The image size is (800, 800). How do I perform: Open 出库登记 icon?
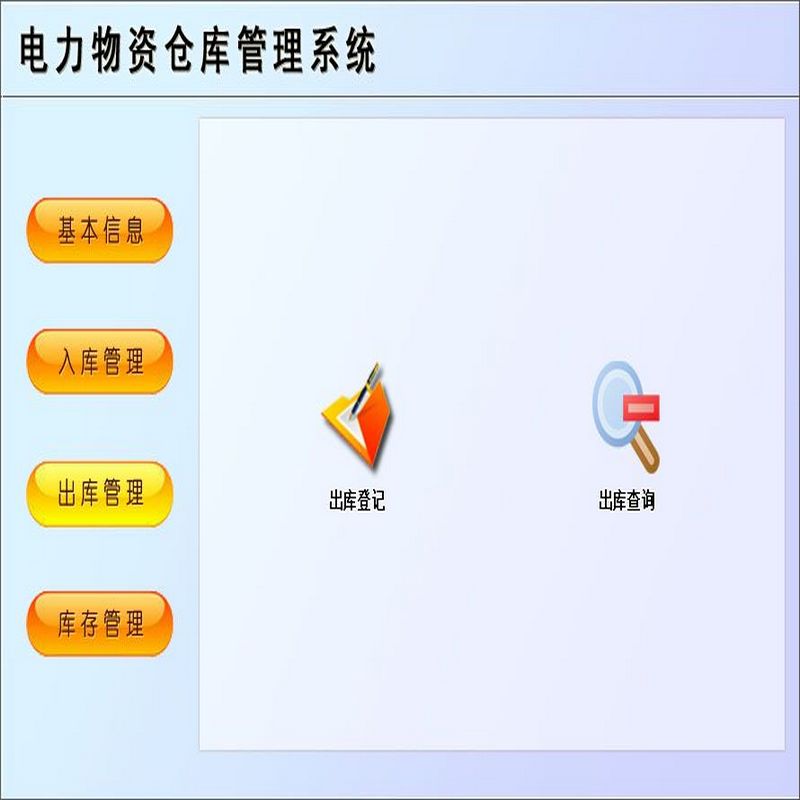pos(357,420)
